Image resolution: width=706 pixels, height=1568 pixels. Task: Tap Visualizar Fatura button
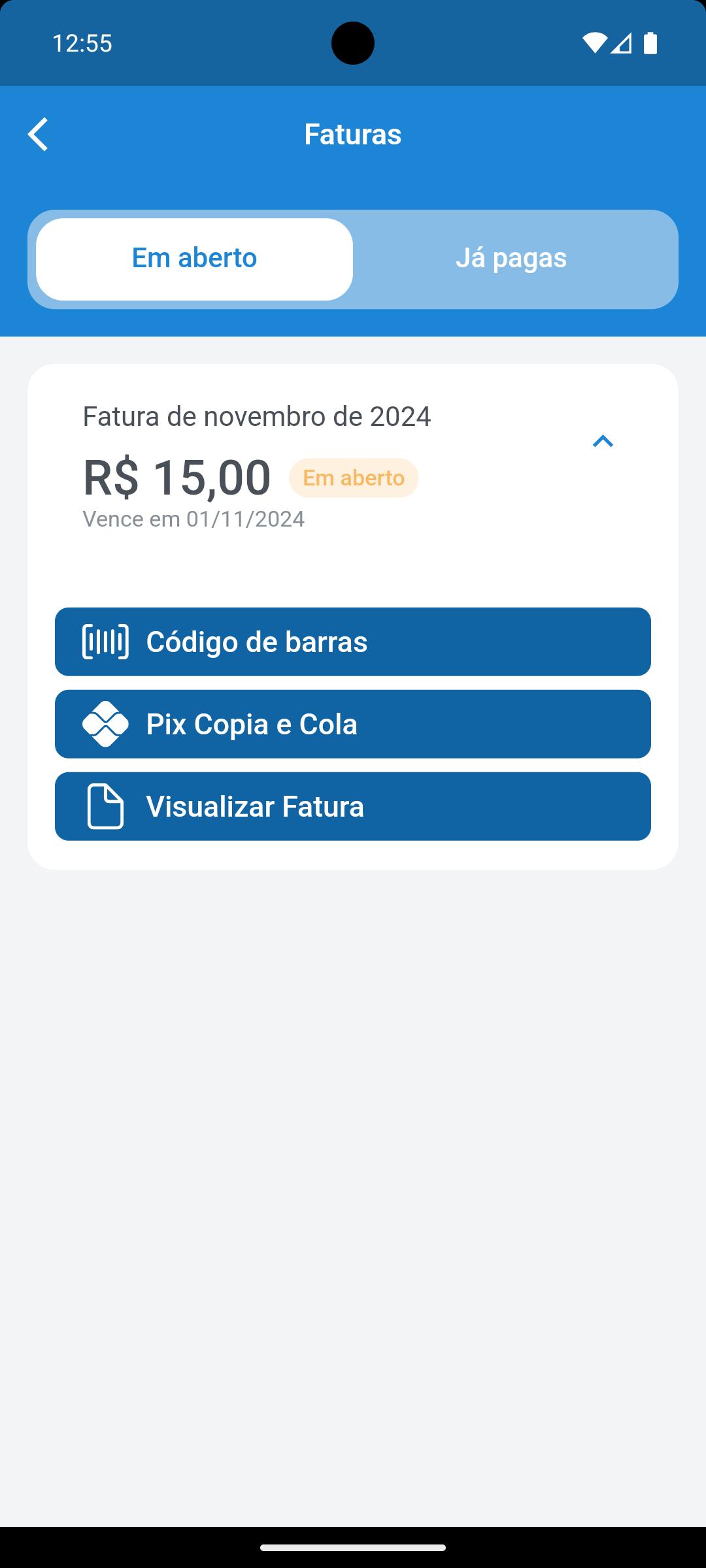click(353, 806)
